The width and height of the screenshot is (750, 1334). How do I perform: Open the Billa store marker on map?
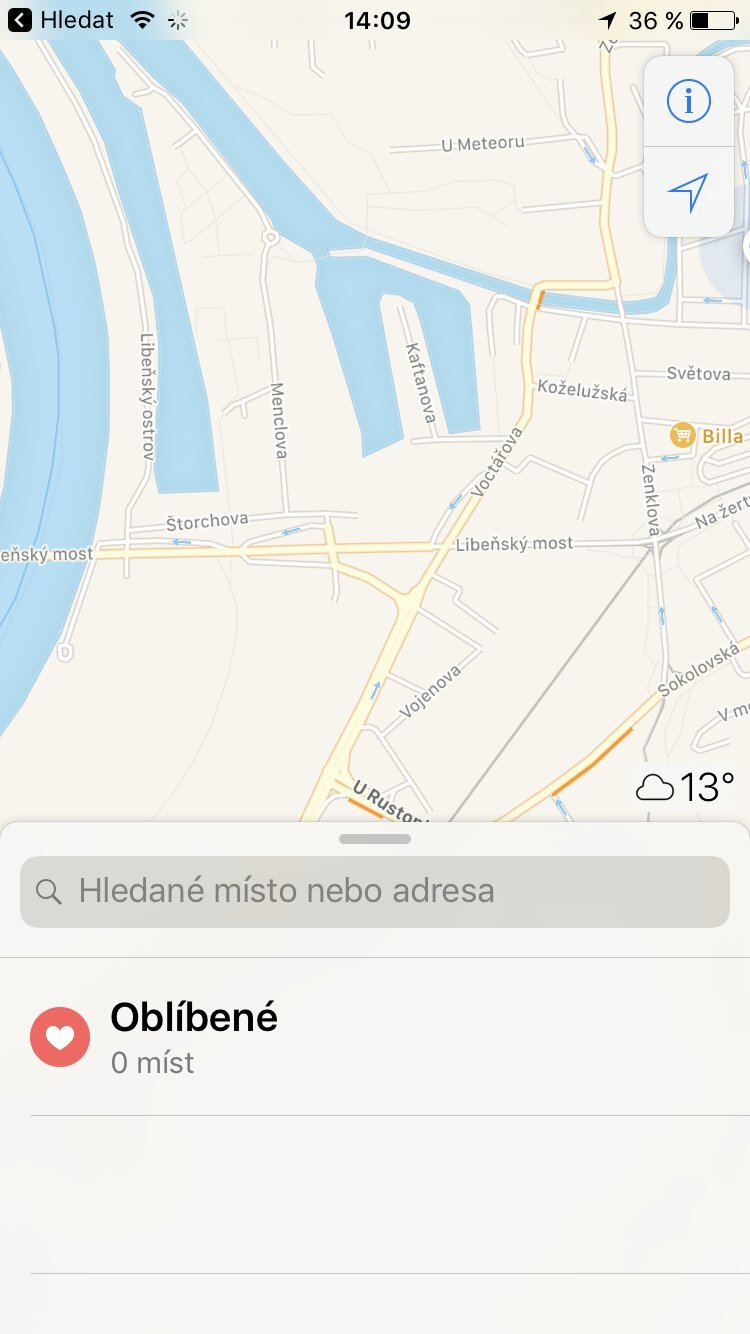pos(684,435)
